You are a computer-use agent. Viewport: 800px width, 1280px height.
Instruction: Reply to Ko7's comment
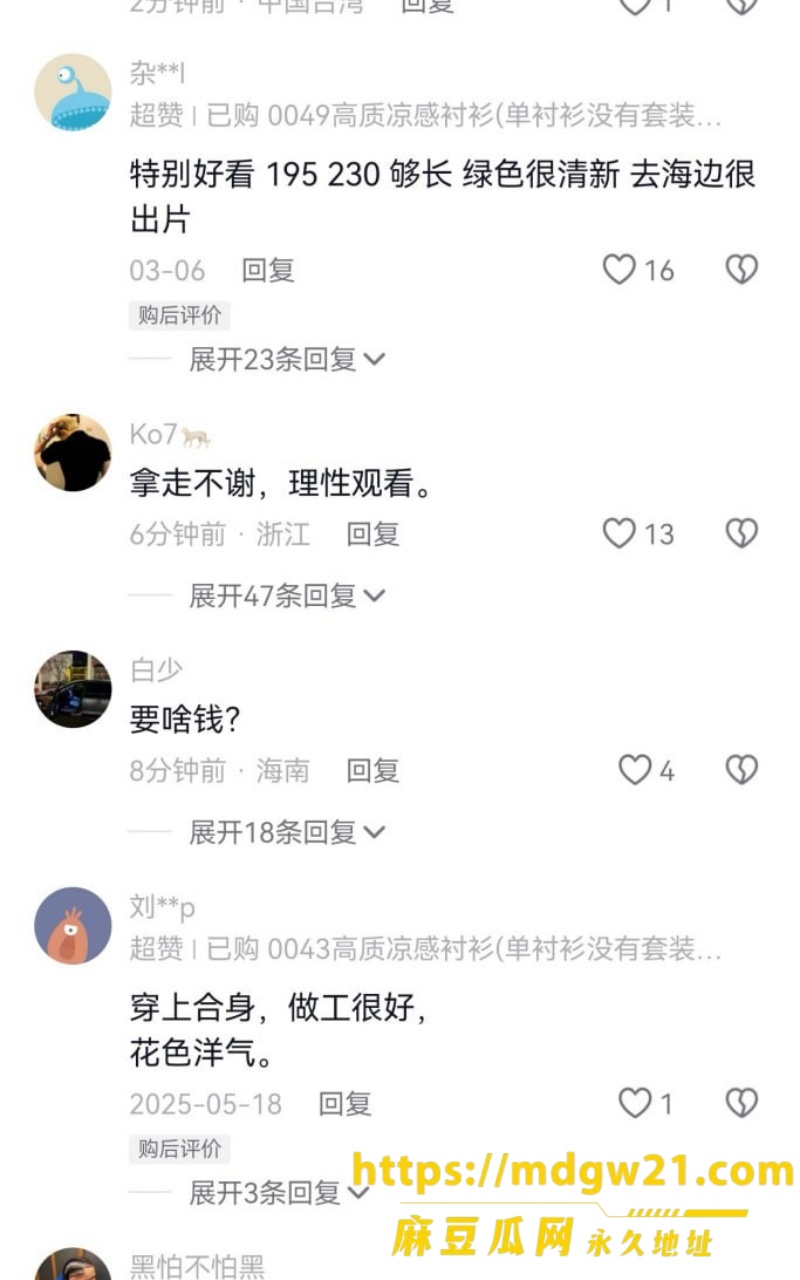click(373, 534)
